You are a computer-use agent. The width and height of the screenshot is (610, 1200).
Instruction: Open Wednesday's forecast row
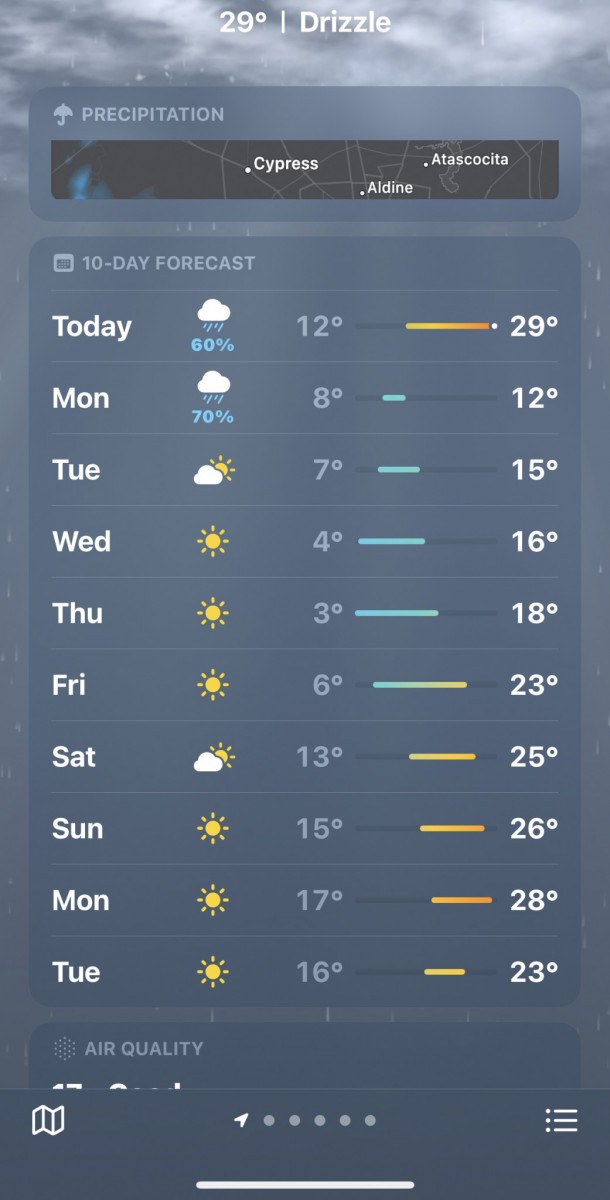point(305,541)
